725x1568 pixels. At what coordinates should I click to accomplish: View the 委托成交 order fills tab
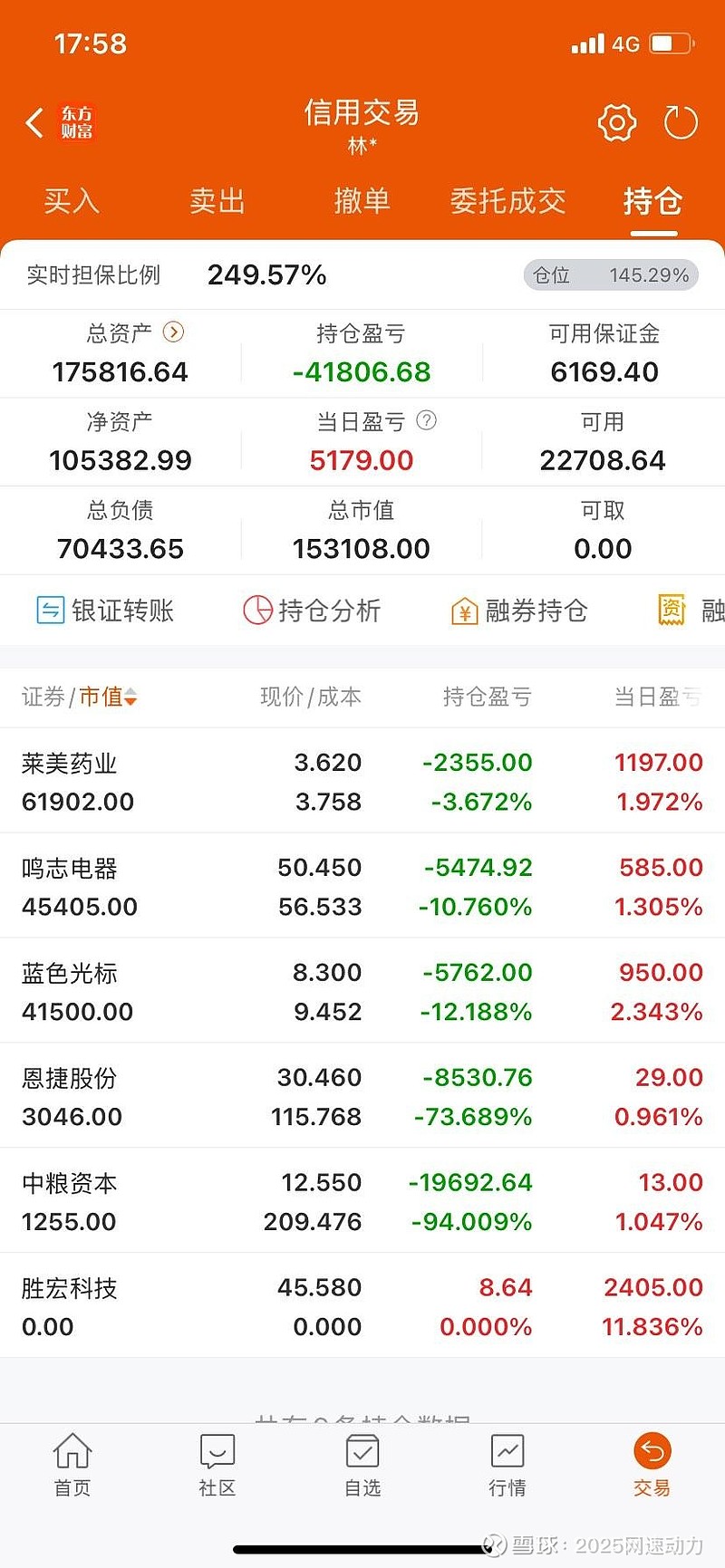[x=507, y=201]
